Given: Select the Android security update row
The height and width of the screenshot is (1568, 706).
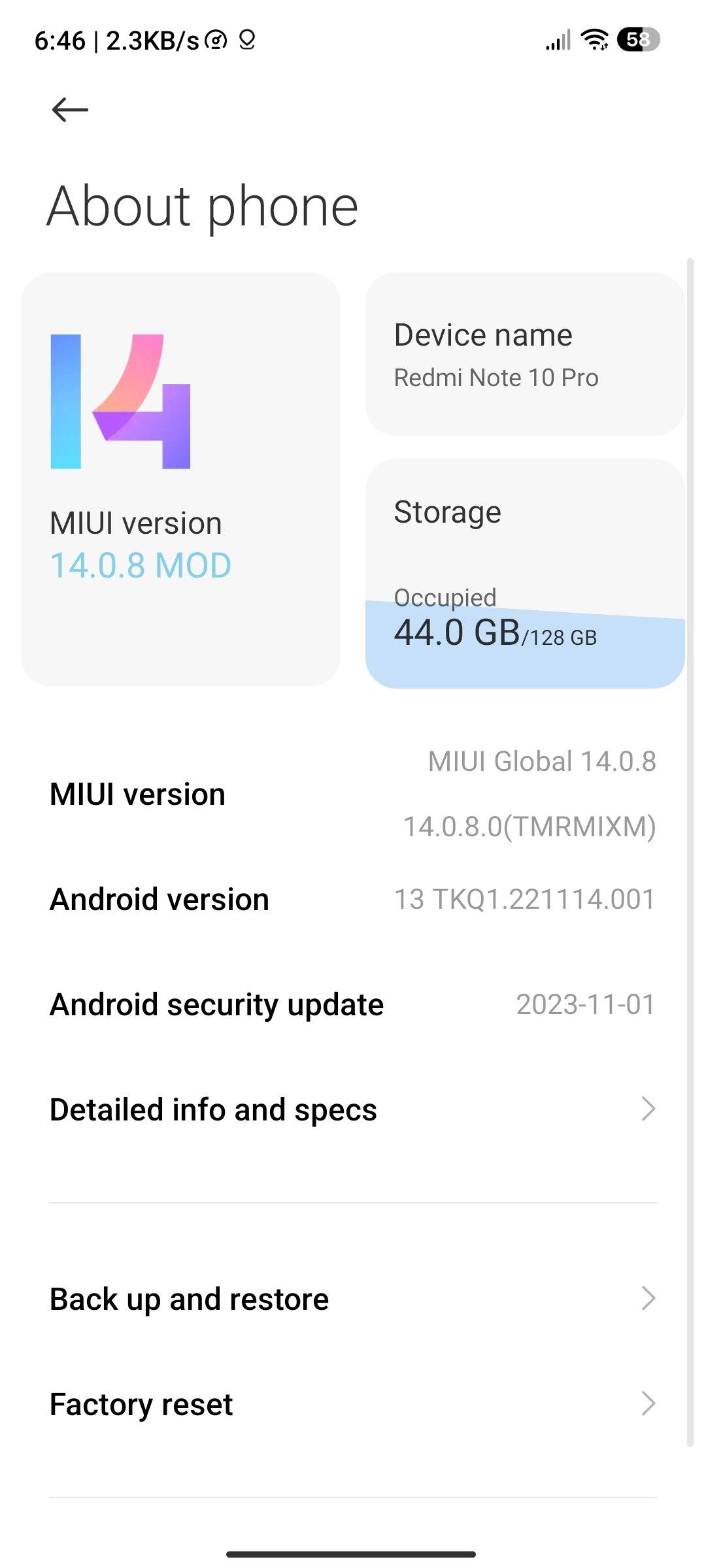Looking at the screenshot, I should [x=353, y=1004].
